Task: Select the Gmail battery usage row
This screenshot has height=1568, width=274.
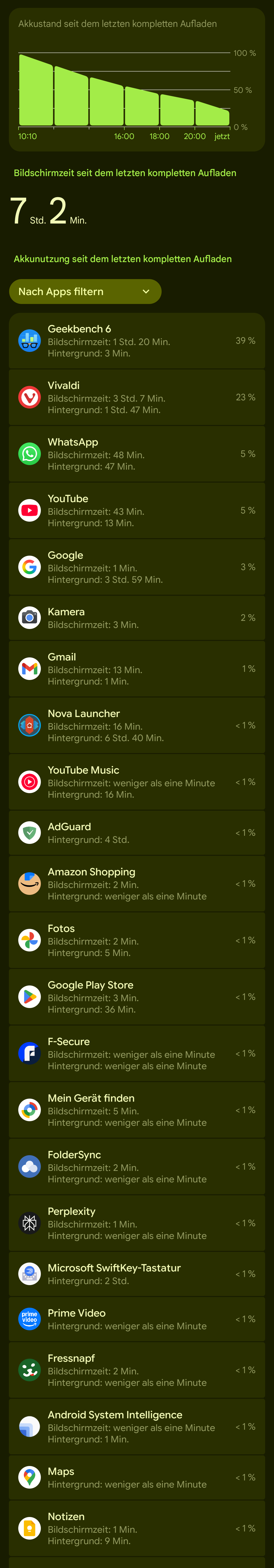Action: pos(137,669)
